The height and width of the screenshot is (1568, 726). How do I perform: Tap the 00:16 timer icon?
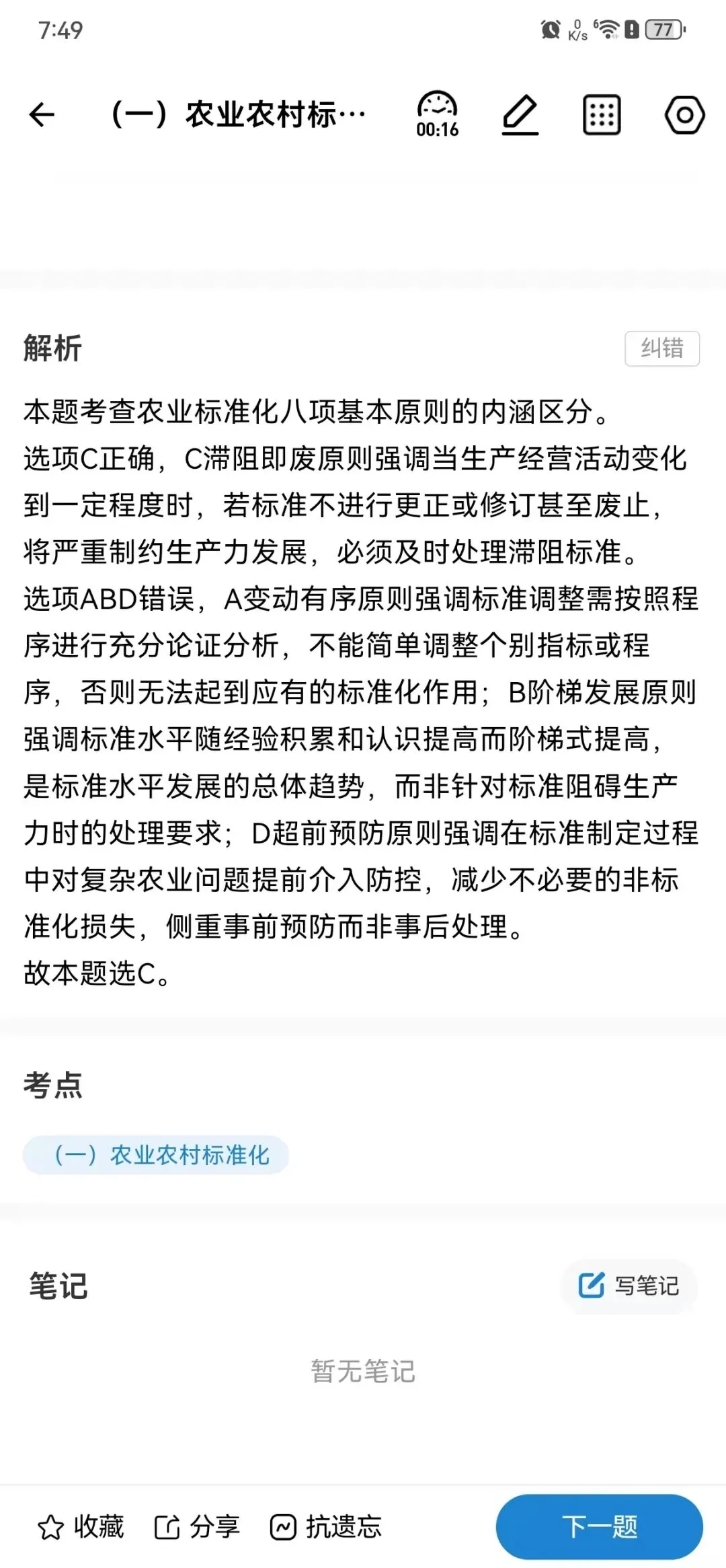tap(438, 114)
